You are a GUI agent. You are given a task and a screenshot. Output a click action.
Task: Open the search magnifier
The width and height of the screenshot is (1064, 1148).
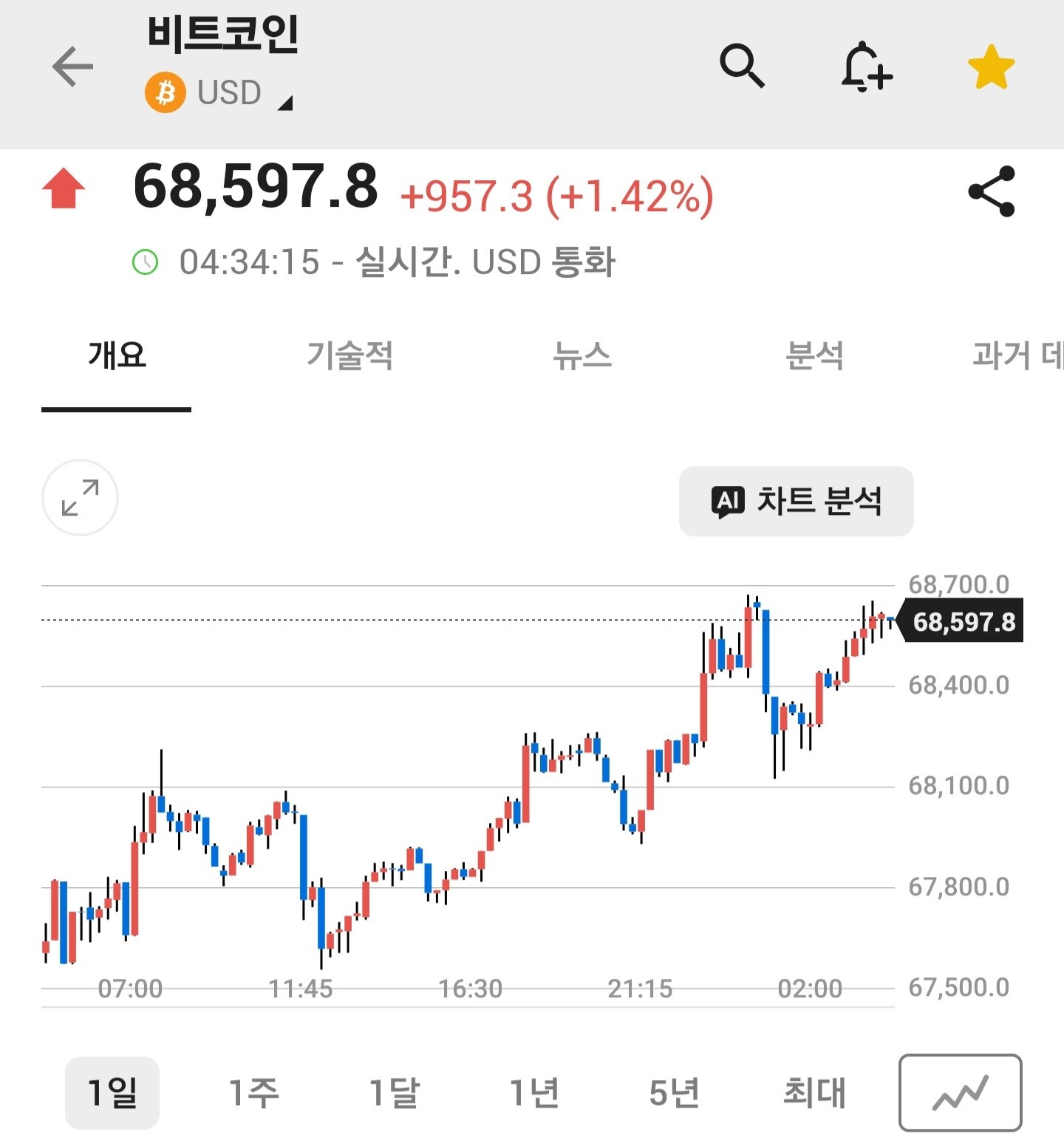742,66
